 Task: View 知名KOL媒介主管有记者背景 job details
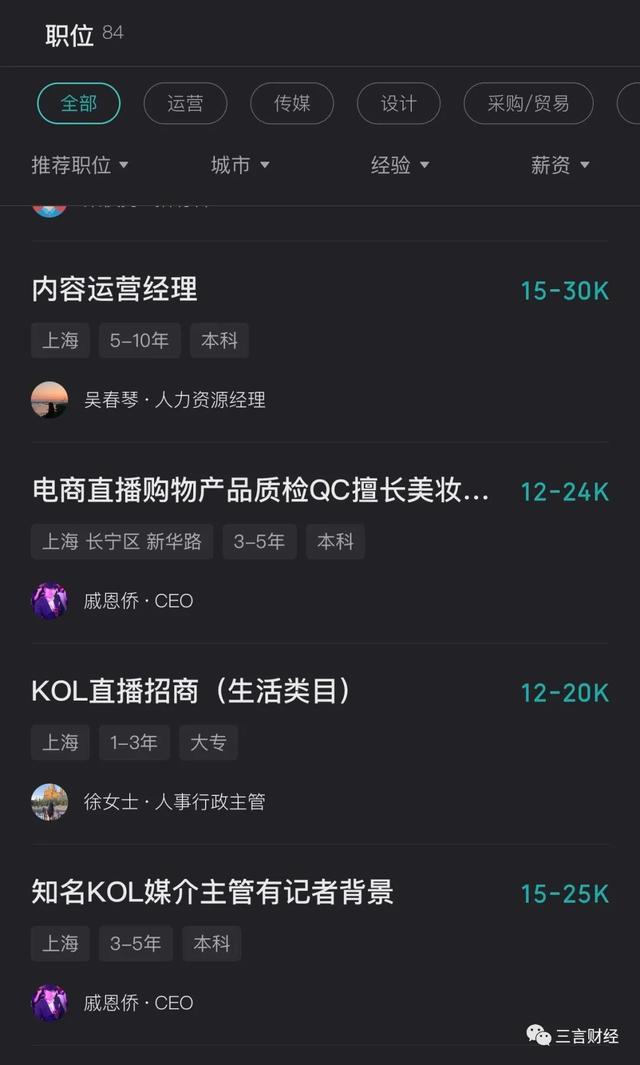pos(212,892)
